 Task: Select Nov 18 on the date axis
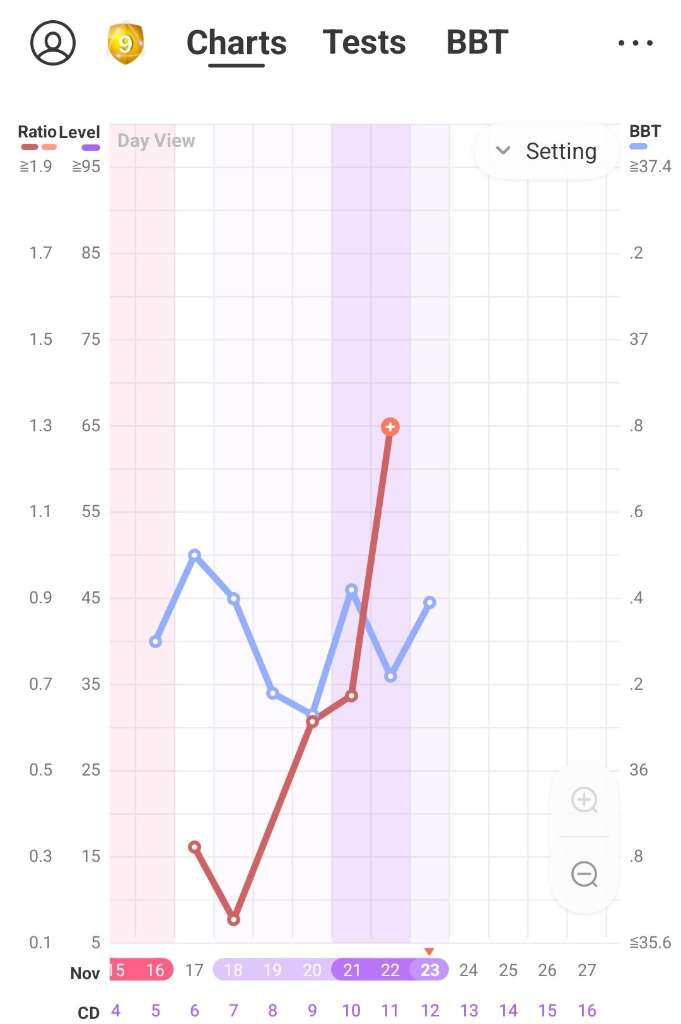[x=233, y=970]
